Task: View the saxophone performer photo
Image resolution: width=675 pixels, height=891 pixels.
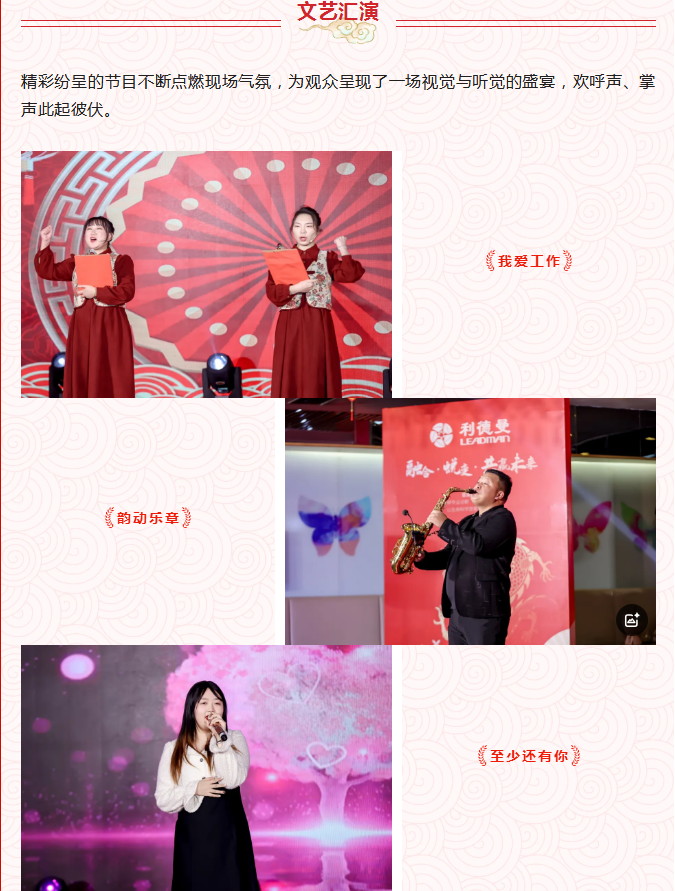Action: [470, 520]
